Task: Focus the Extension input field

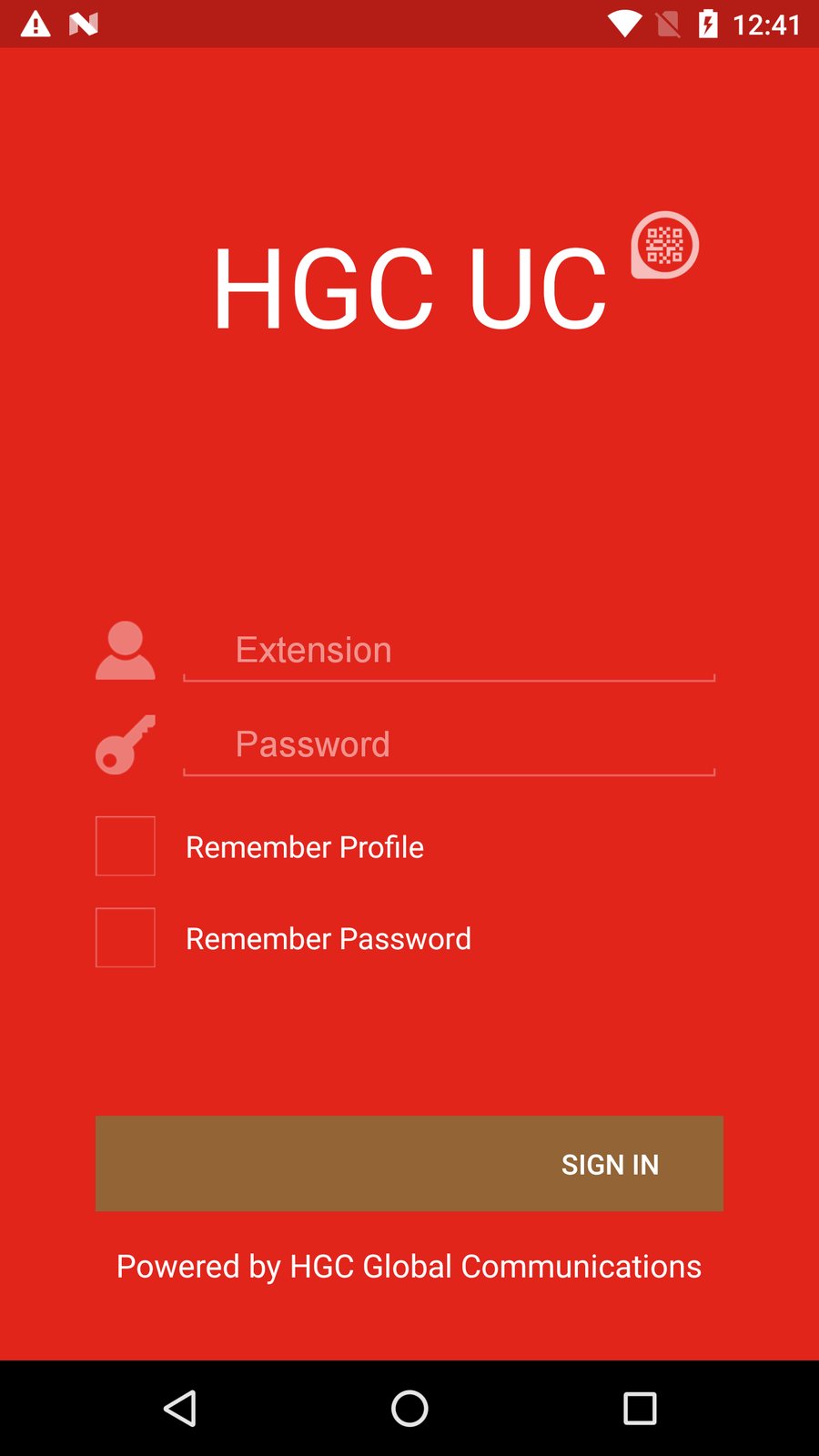Action: coord(449,650)
